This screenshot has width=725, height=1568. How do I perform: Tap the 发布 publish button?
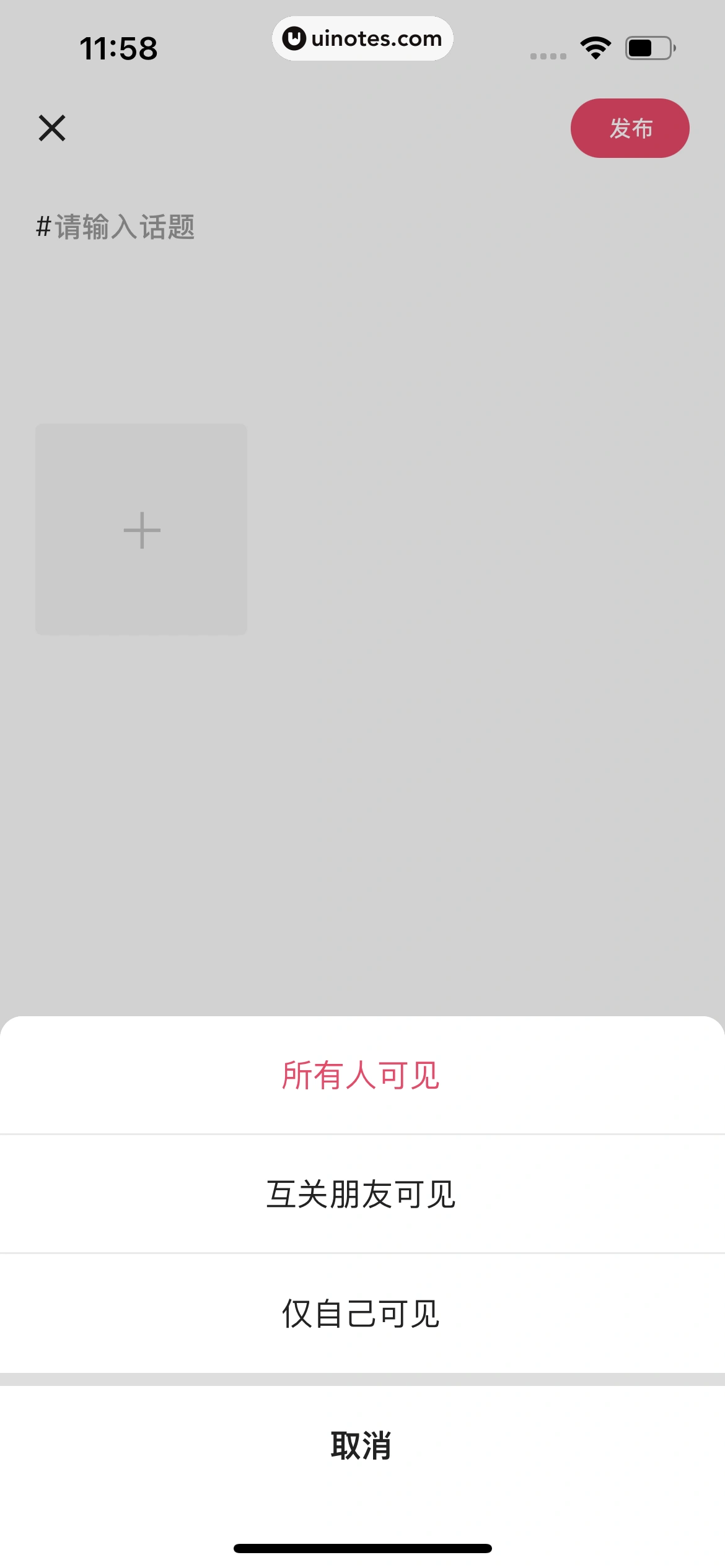pyautogui.click(x=630, y=128)
